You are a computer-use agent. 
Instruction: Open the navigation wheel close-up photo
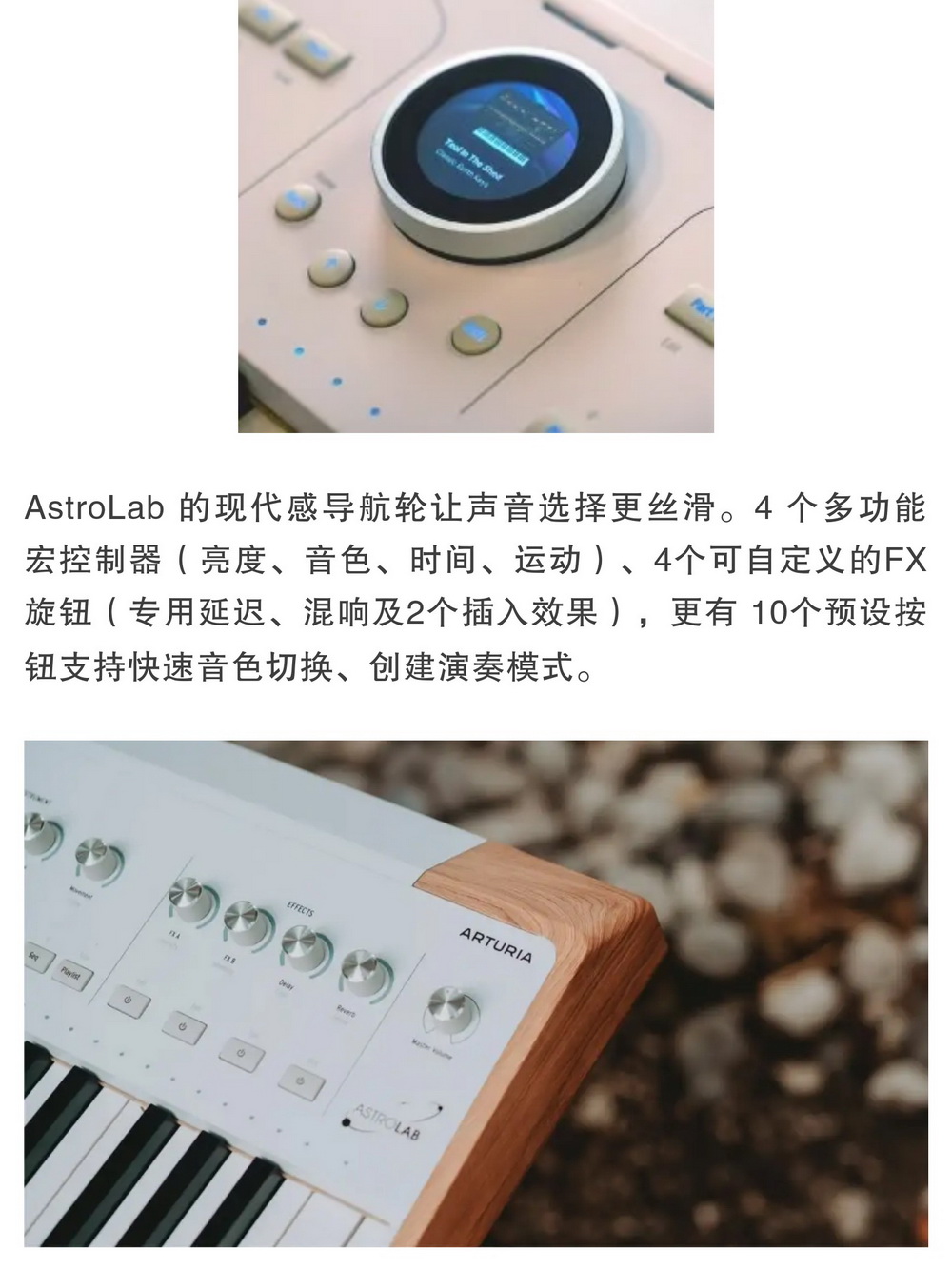pyautogui.click(x=476, y=216)
